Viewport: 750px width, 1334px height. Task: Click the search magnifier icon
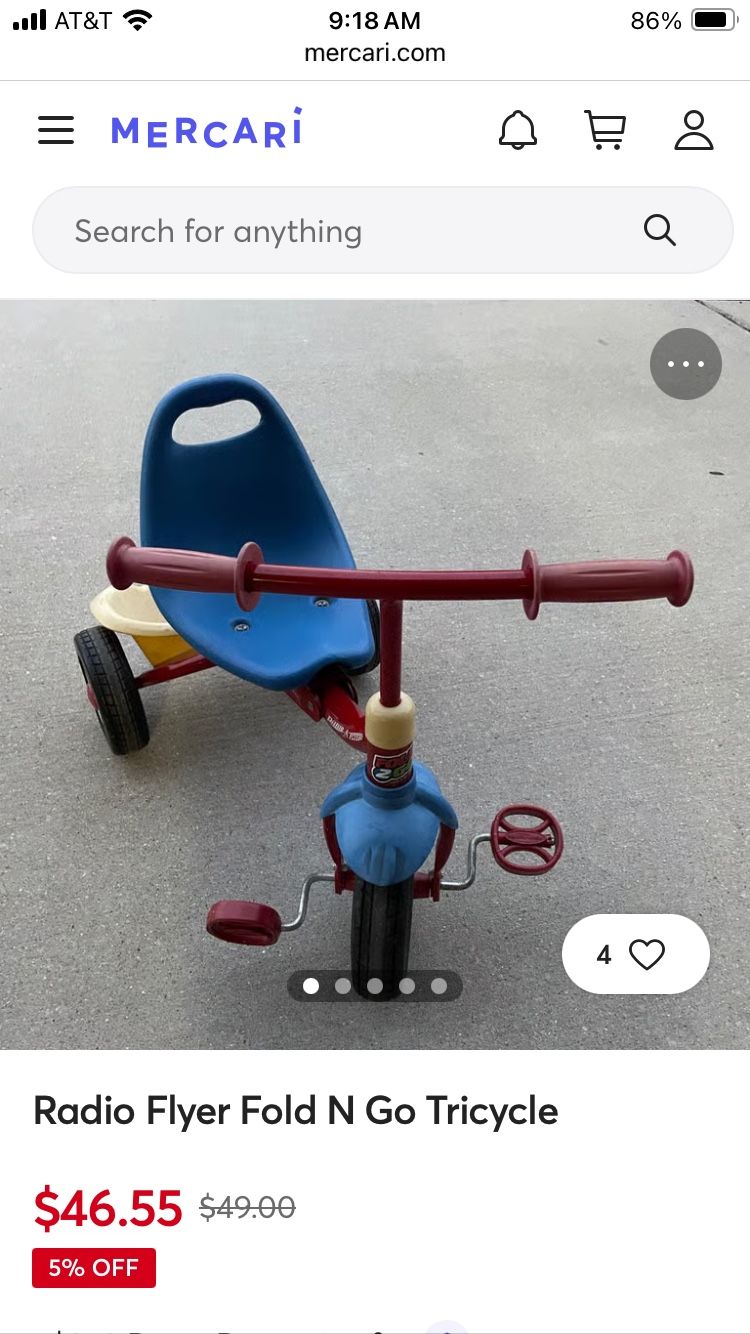coord(660,230)
